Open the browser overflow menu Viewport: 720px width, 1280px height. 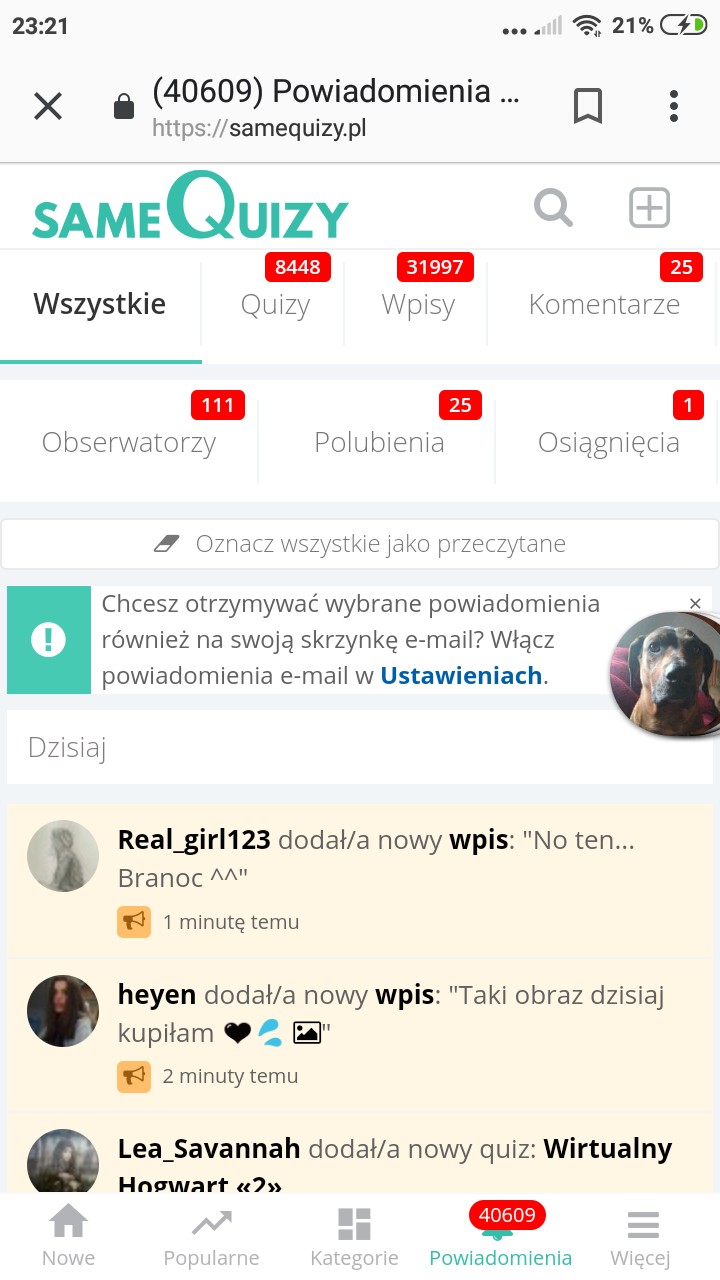[674, 106]
